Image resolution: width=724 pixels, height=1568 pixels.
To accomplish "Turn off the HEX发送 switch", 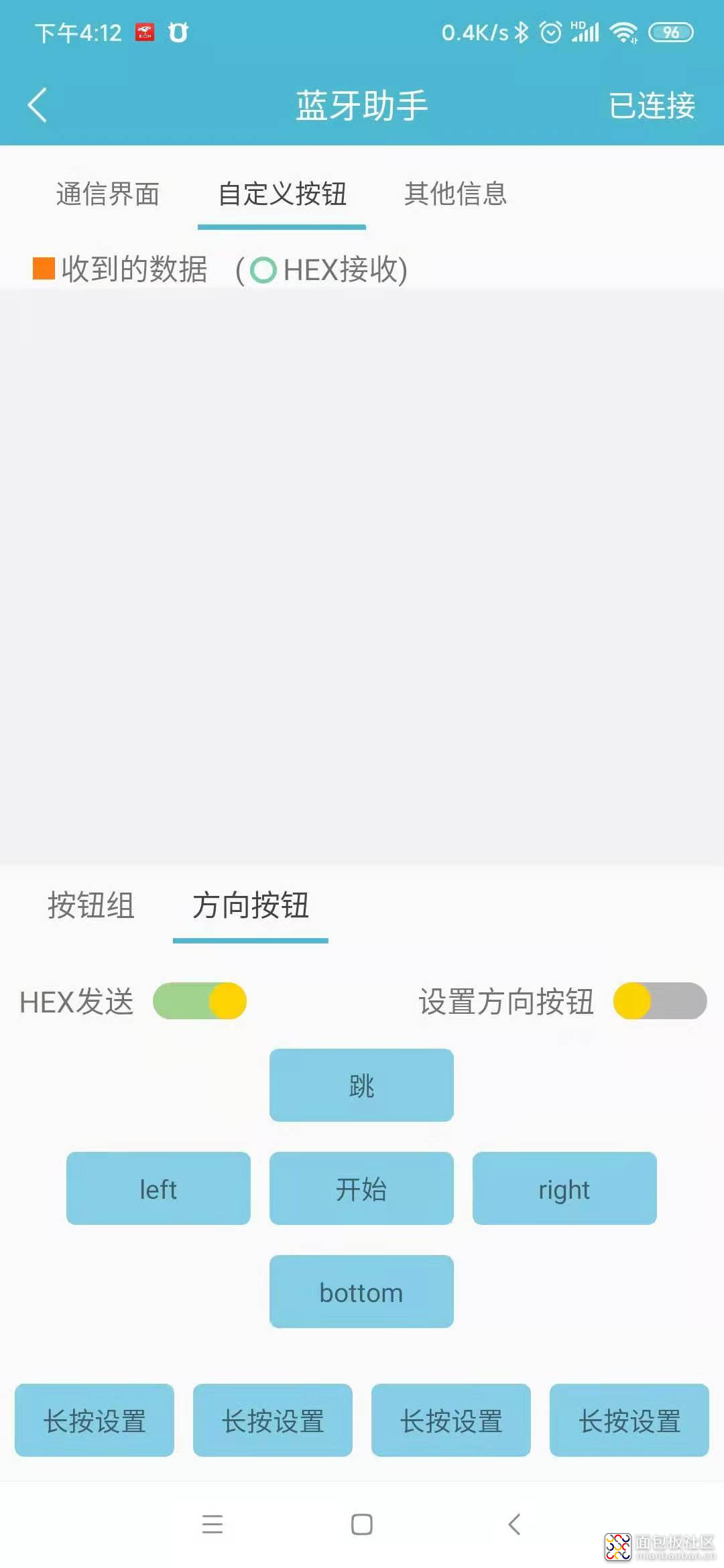I will (200, 1001).
